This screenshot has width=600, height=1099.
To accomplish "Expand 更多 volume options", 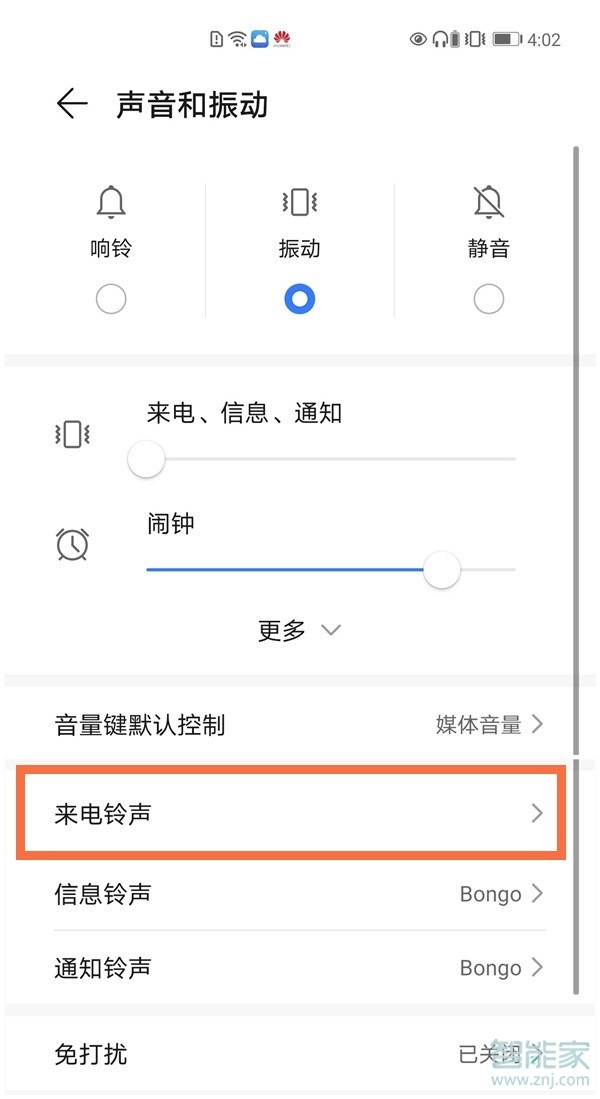I will click(x=299, y=630).
